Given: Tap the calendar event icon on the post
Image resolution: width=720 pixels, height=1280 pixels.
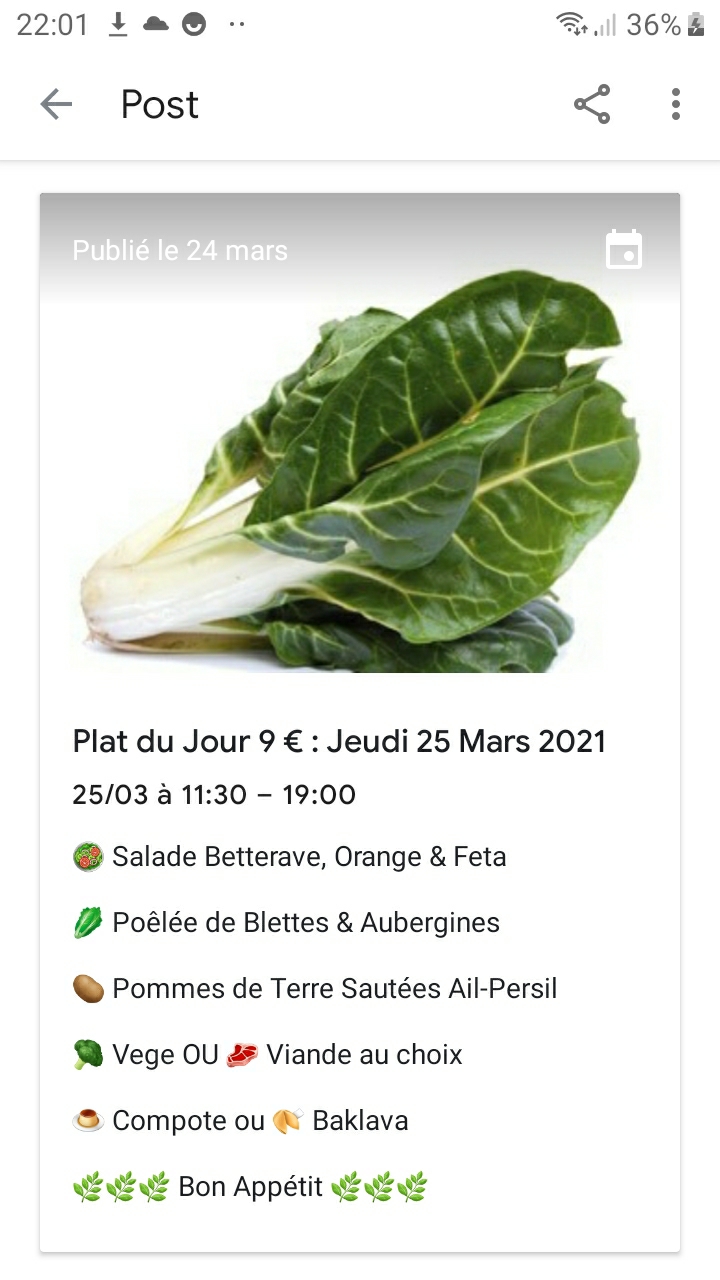Looking at the screenshot, I should pyautogui.click(x=624, y=250).
